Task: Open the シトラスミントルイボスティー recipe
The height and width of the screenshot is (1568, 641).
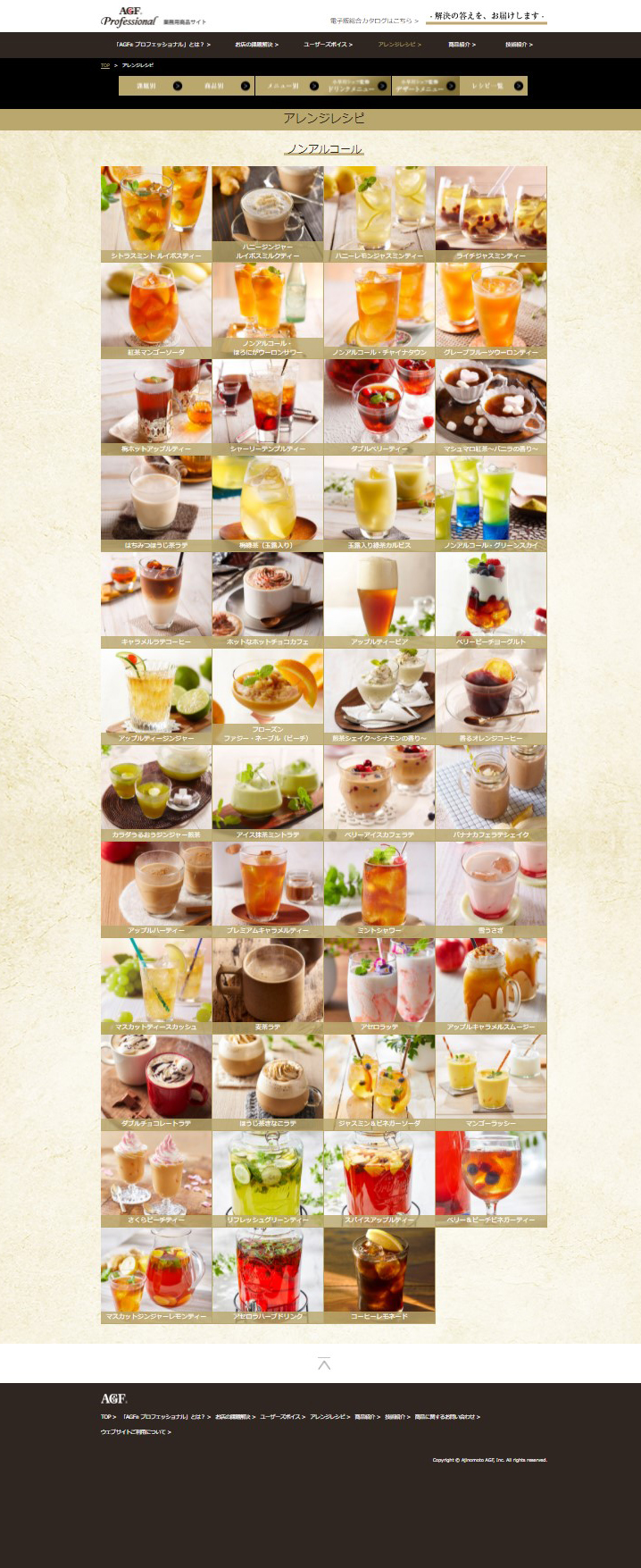Action: coord(156,213)
